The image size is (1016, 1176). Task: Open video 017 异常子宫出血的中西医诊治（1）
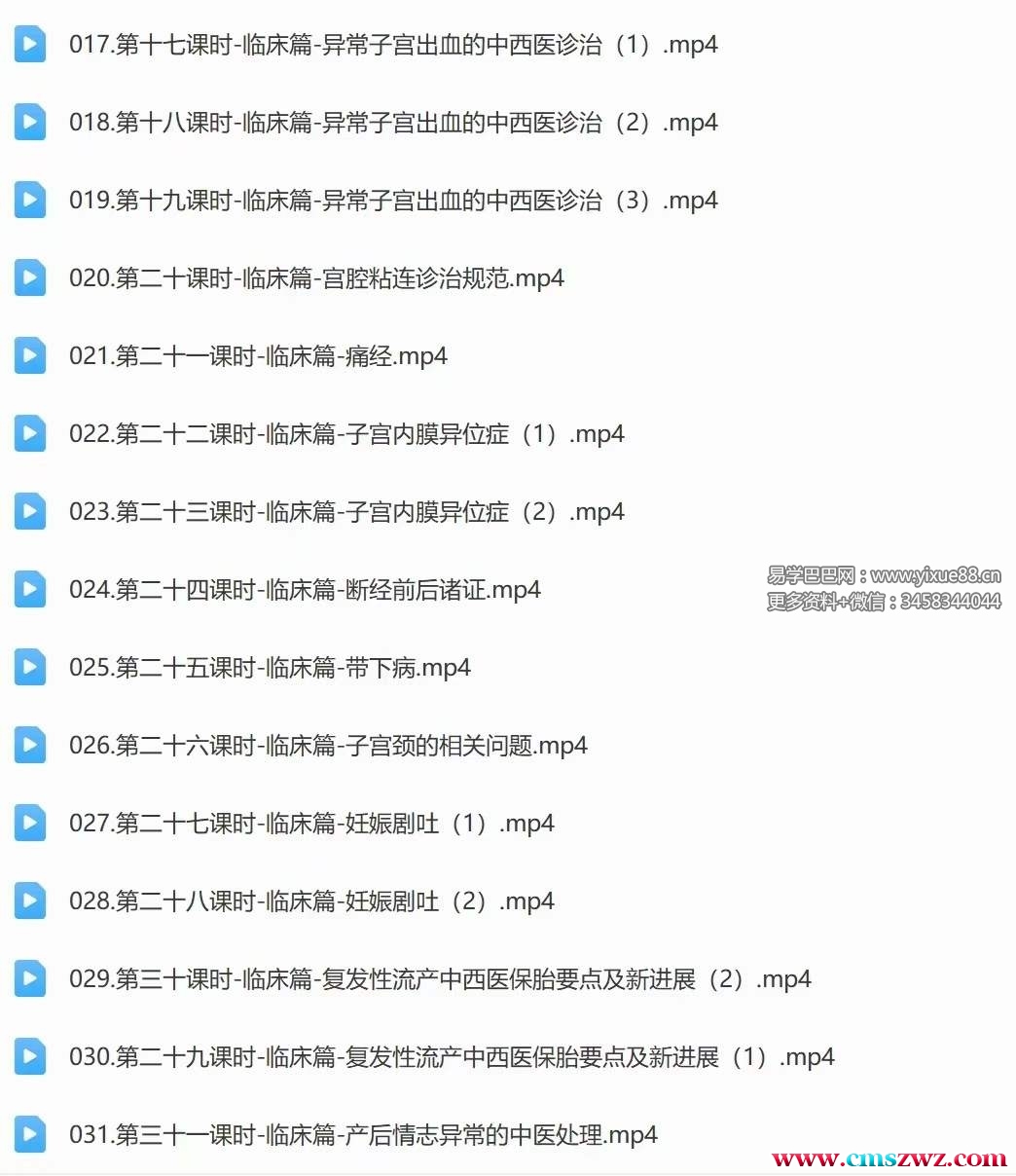pos(393,45)
